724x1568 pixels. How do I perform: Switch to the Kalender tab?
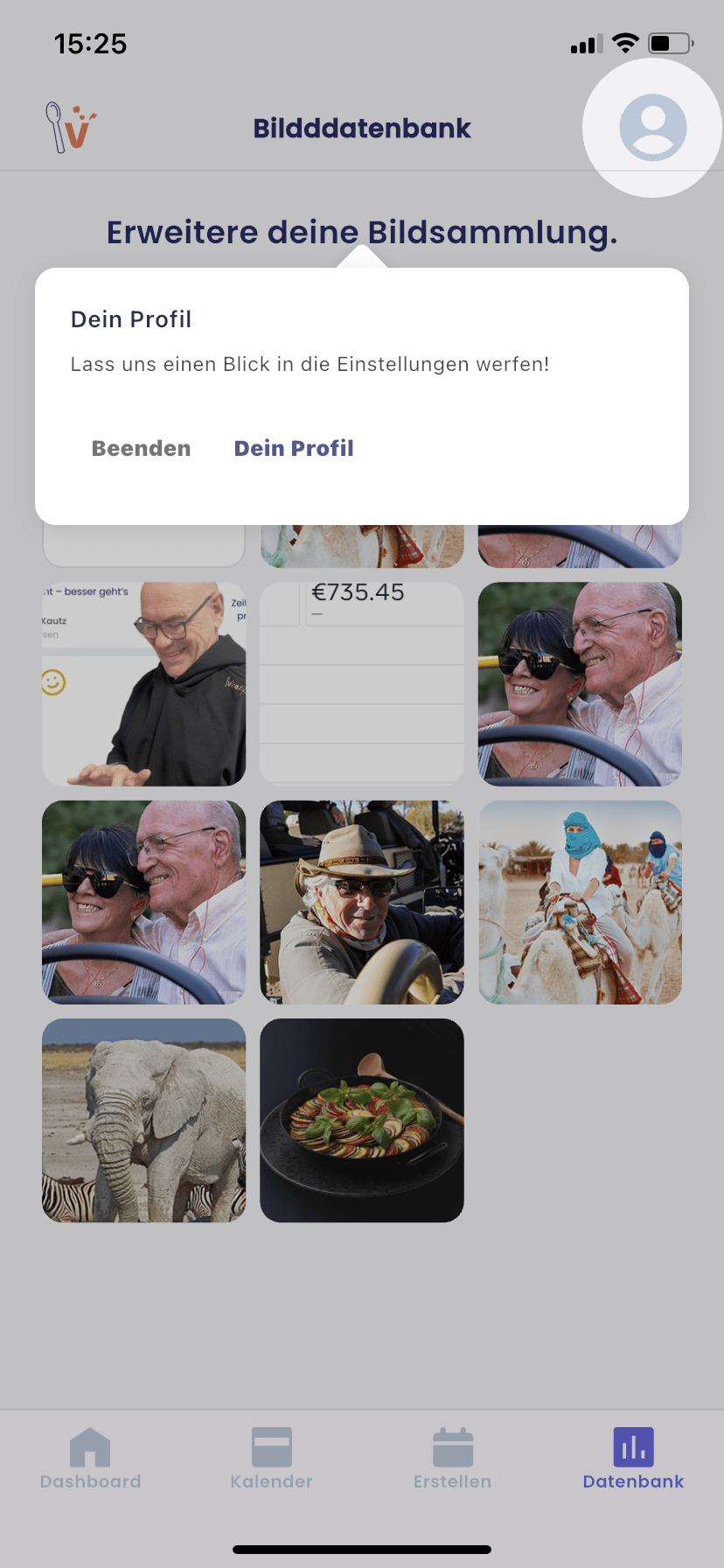click(271, 1458)
